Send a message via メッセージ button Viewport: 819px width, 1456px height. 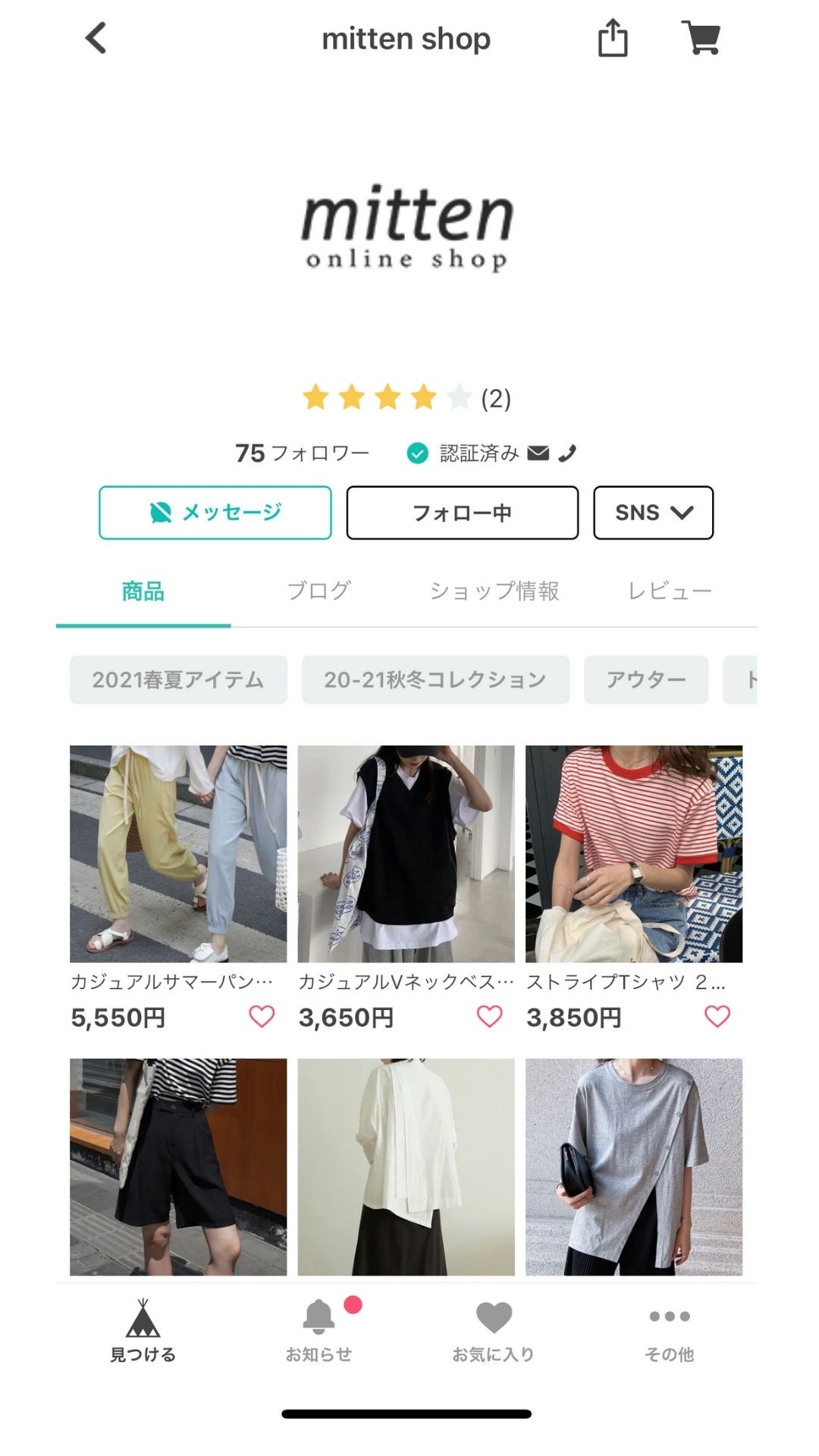tap(215, 513)
